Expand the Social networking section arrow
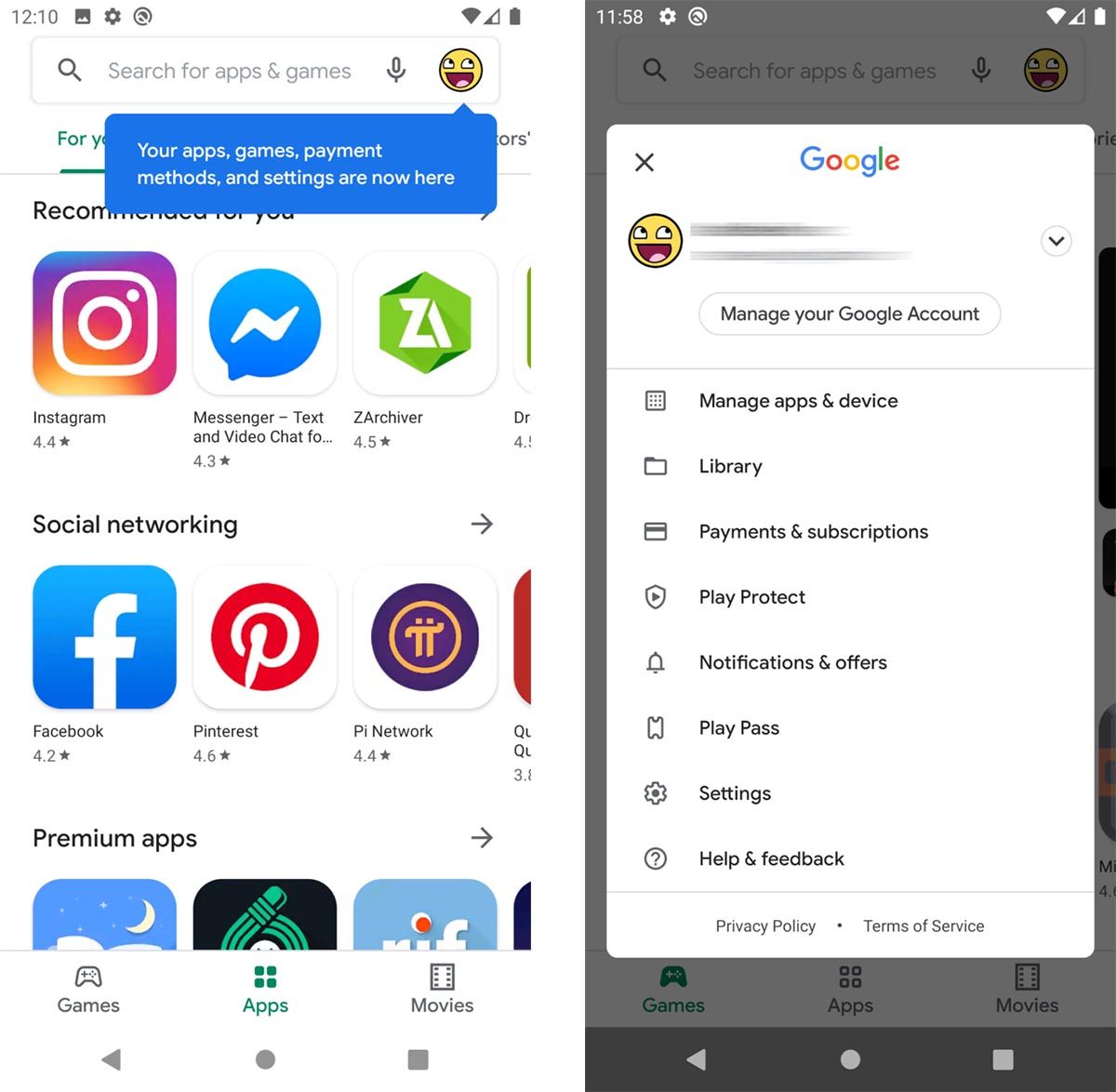This screenshot has height=1092, width=1116. point(482,525)
